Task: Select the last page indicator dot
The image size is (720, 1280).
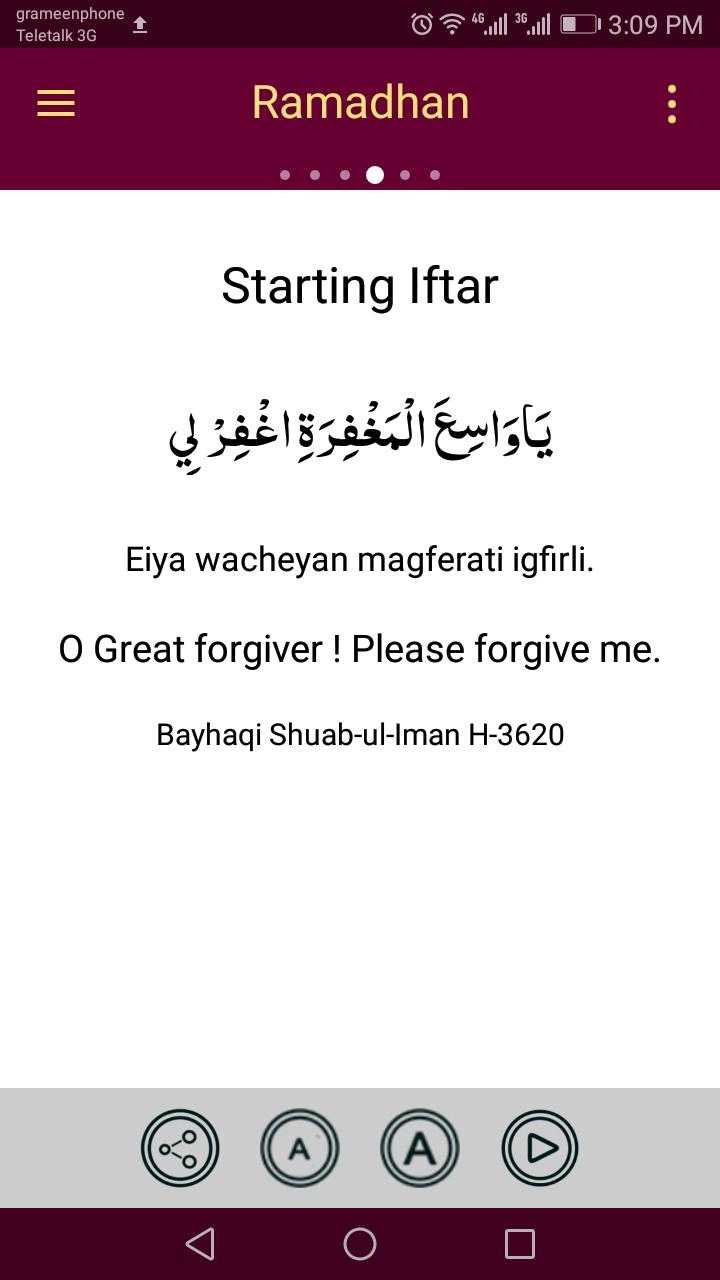Action: coord(435,175)
